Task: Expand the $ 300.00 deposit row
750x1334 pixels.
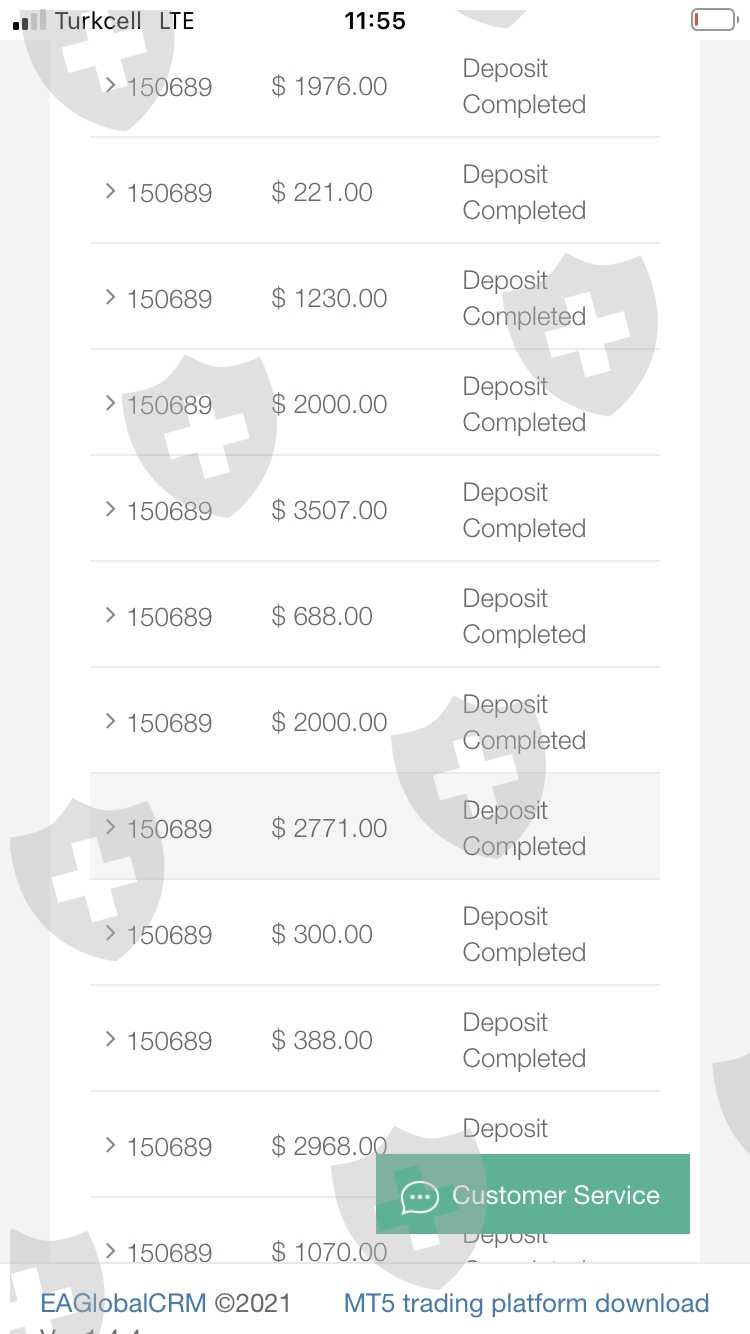Action: pos(110,933)
